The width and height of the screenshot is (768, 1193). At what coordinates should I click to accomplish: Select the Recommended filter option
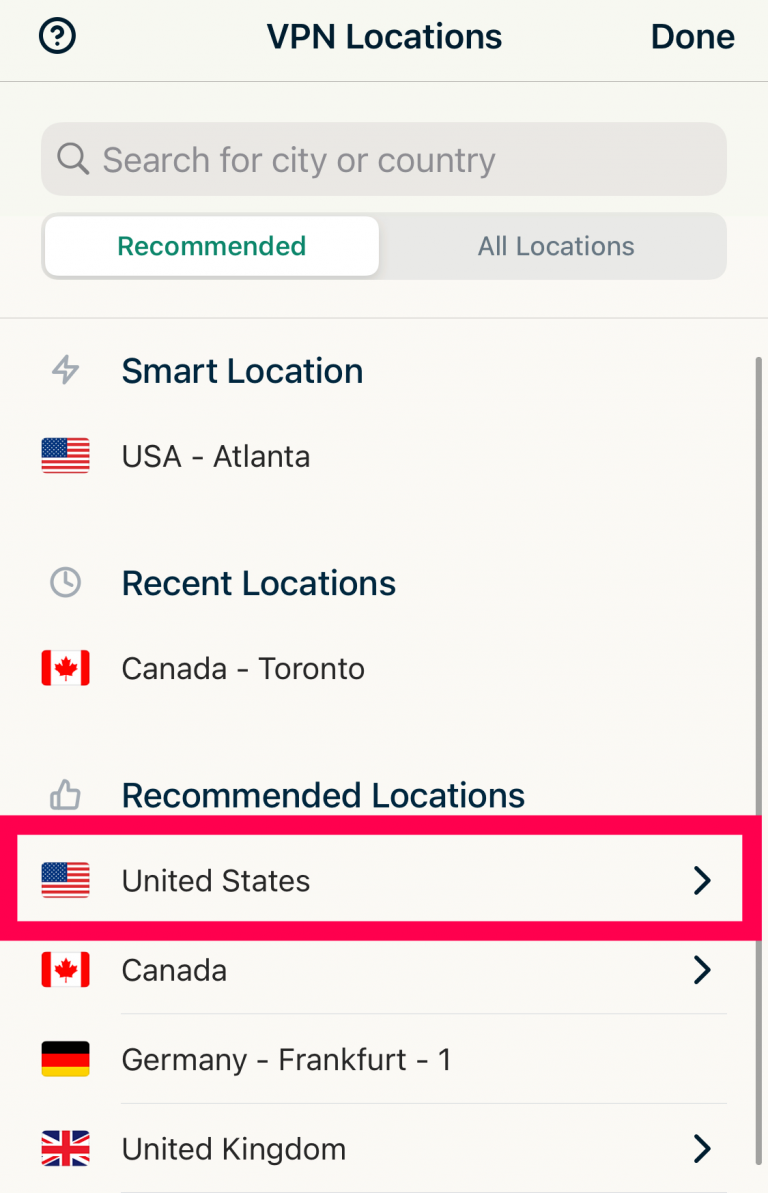(211, 246)
